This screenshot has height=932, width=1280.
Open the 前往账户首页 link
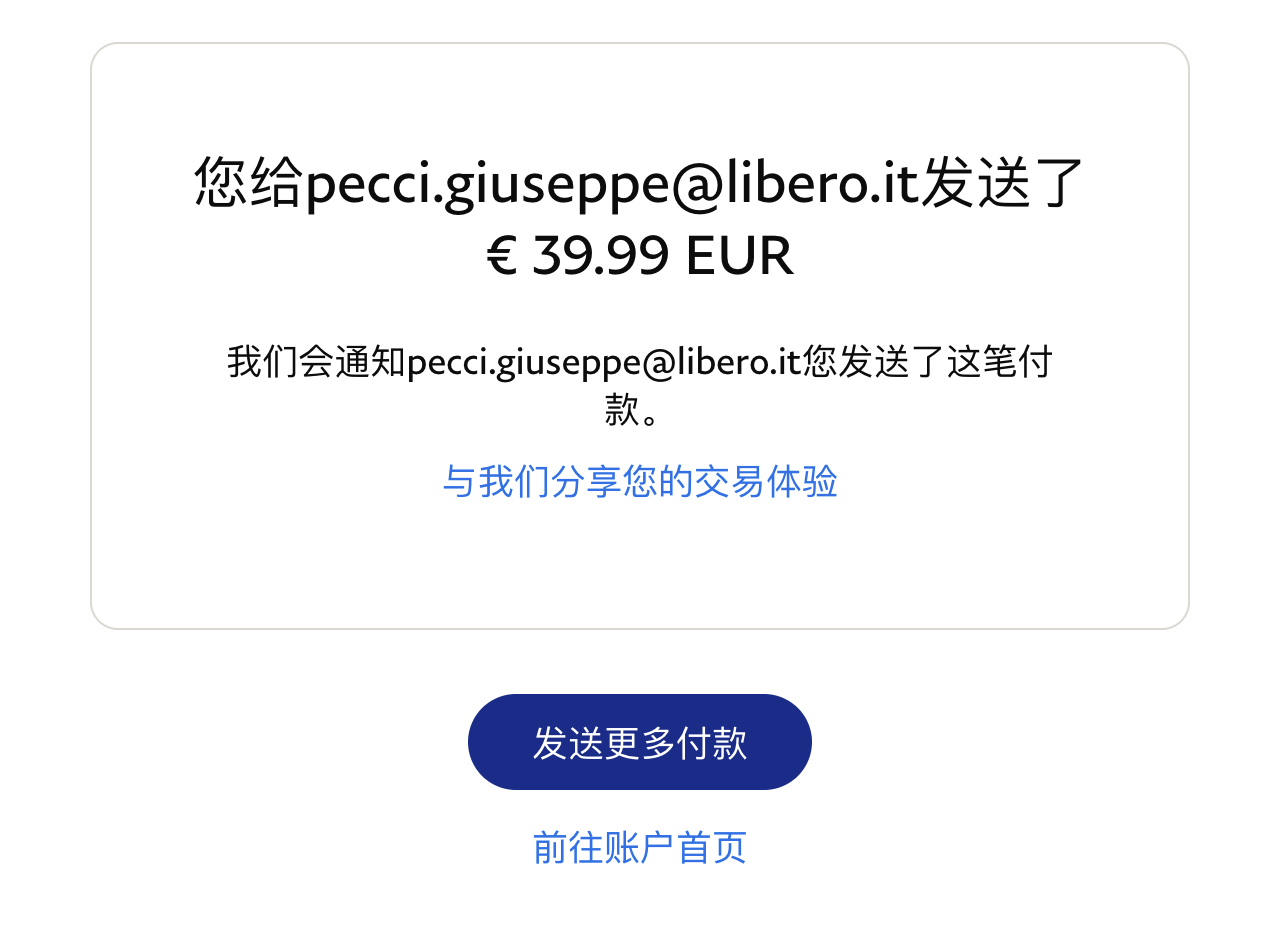(x=639, y=847)
